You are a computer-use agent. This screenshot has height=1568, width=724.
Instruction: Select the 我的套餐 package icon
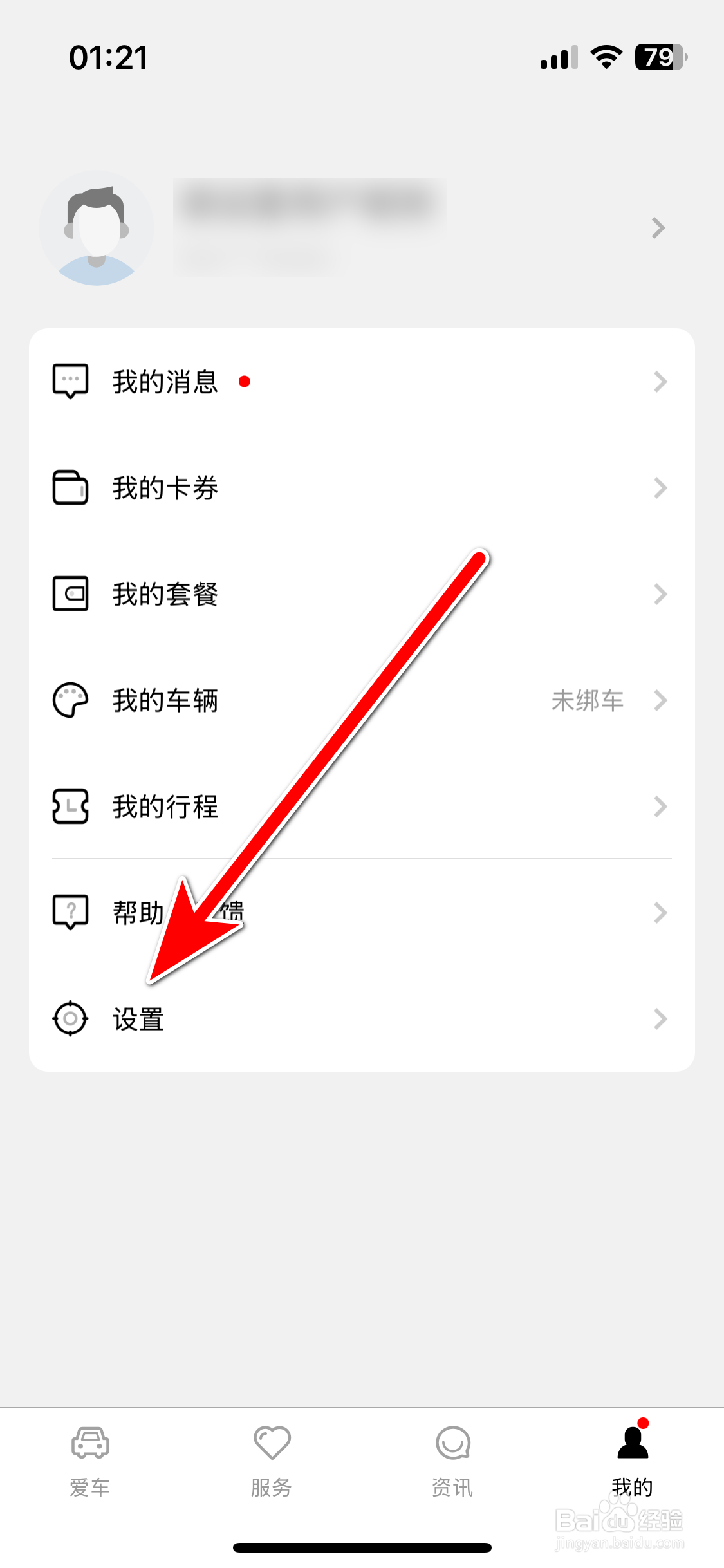coord(71,594)
